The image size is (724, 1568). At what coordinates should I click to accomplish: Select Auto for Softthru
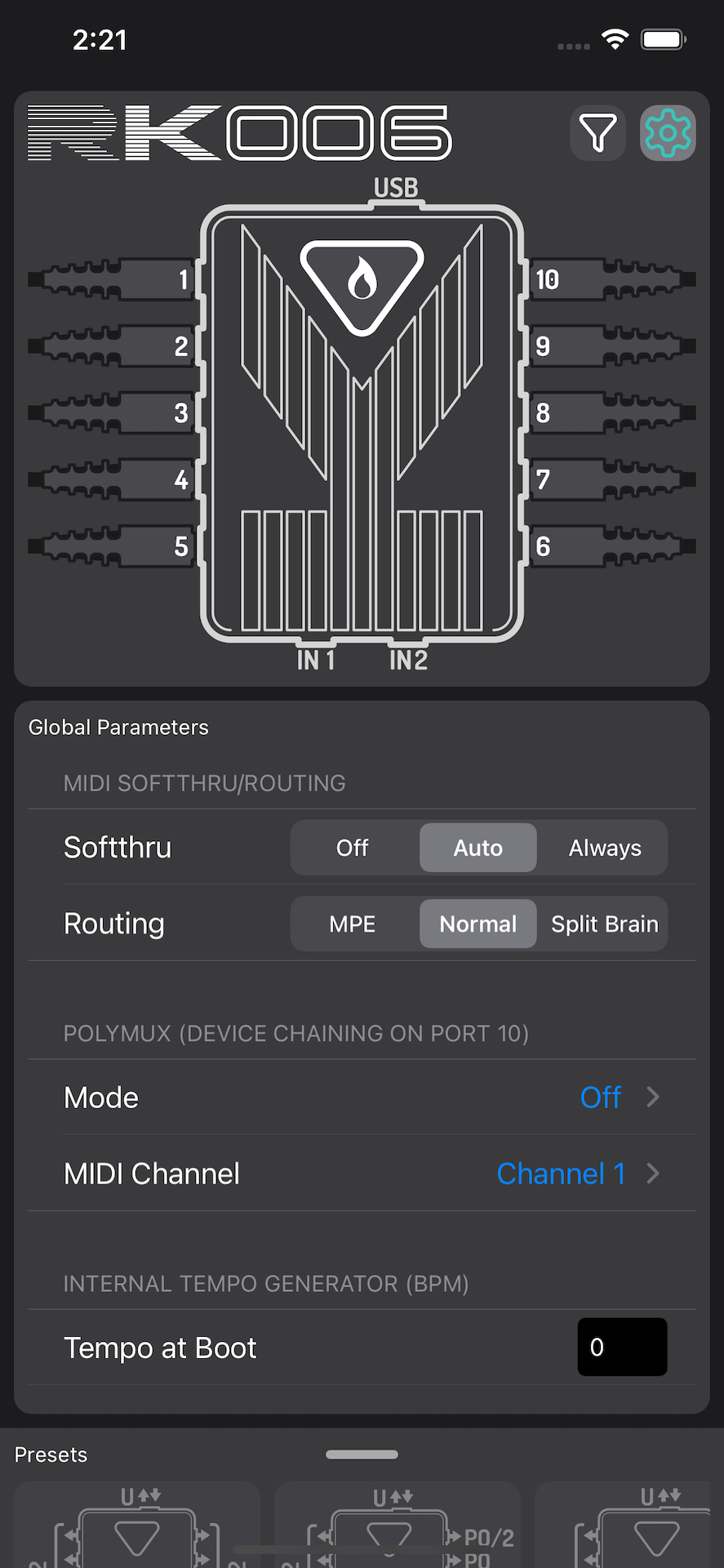coord(478,848)
